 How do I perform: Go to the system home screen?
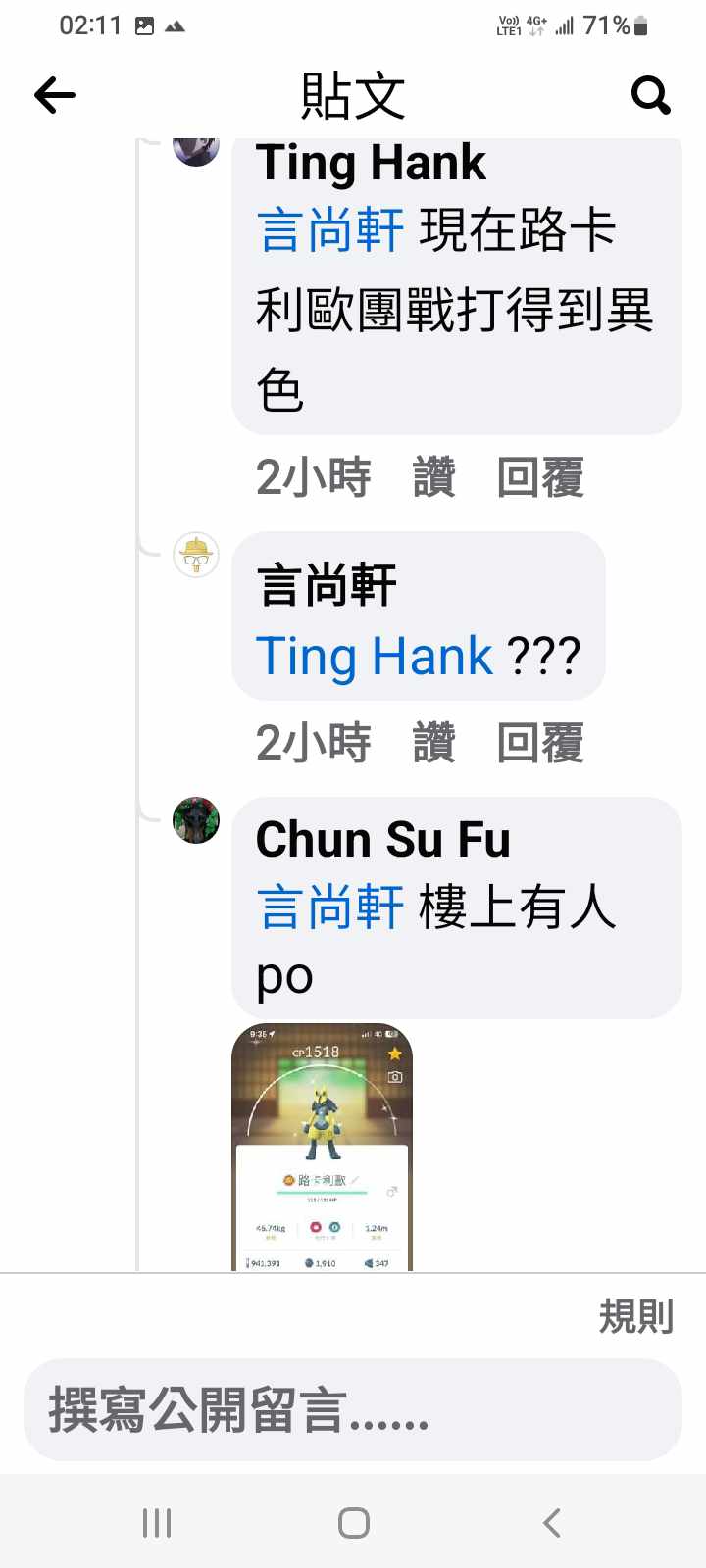[353, 1522]
